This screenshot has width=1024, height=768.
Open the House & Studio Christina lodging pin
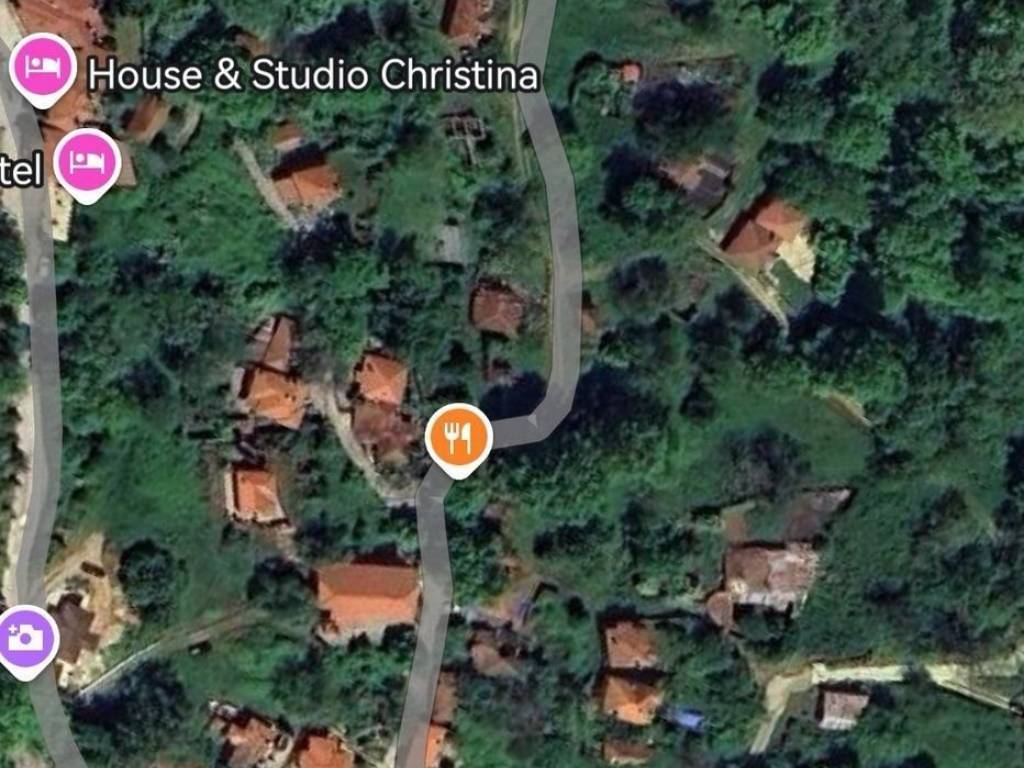coord(43,67)
